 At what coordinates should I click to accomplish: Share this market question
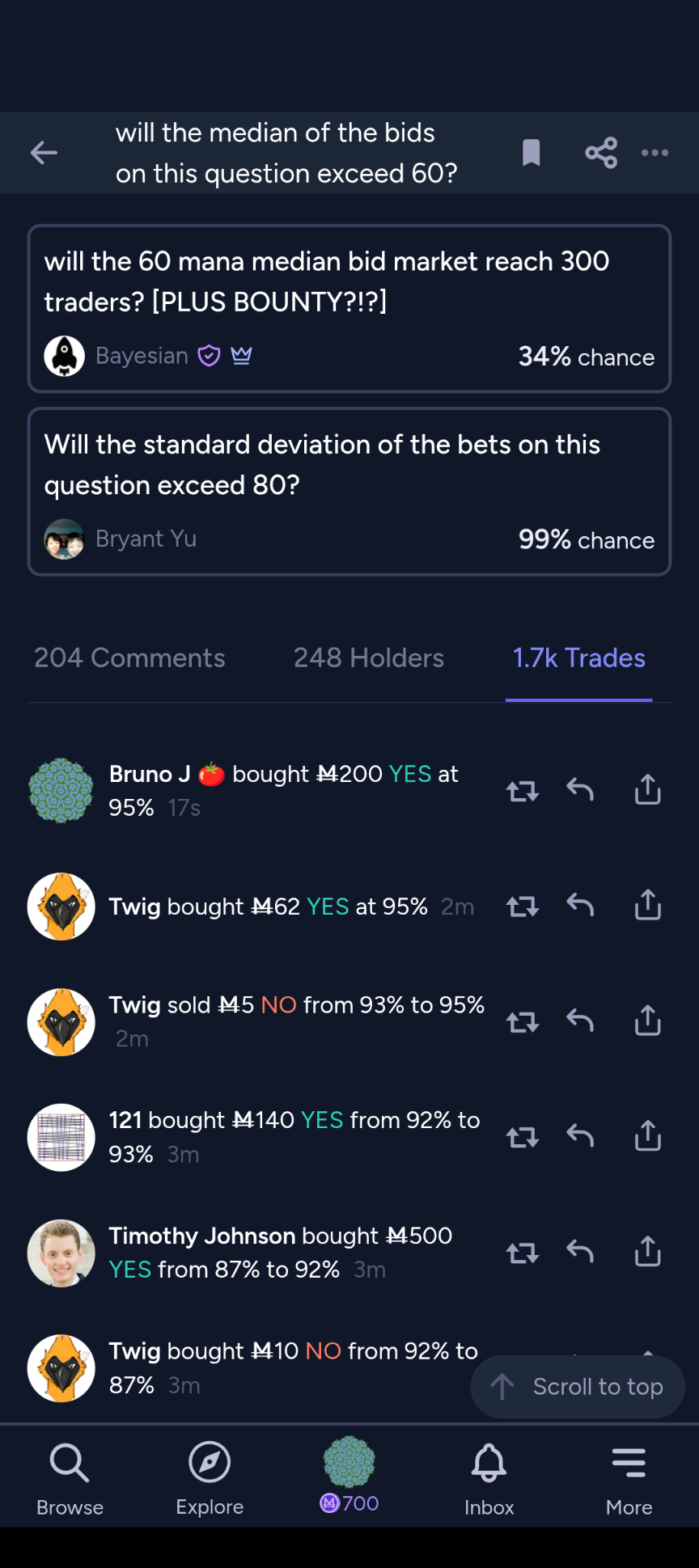point(601,152)
